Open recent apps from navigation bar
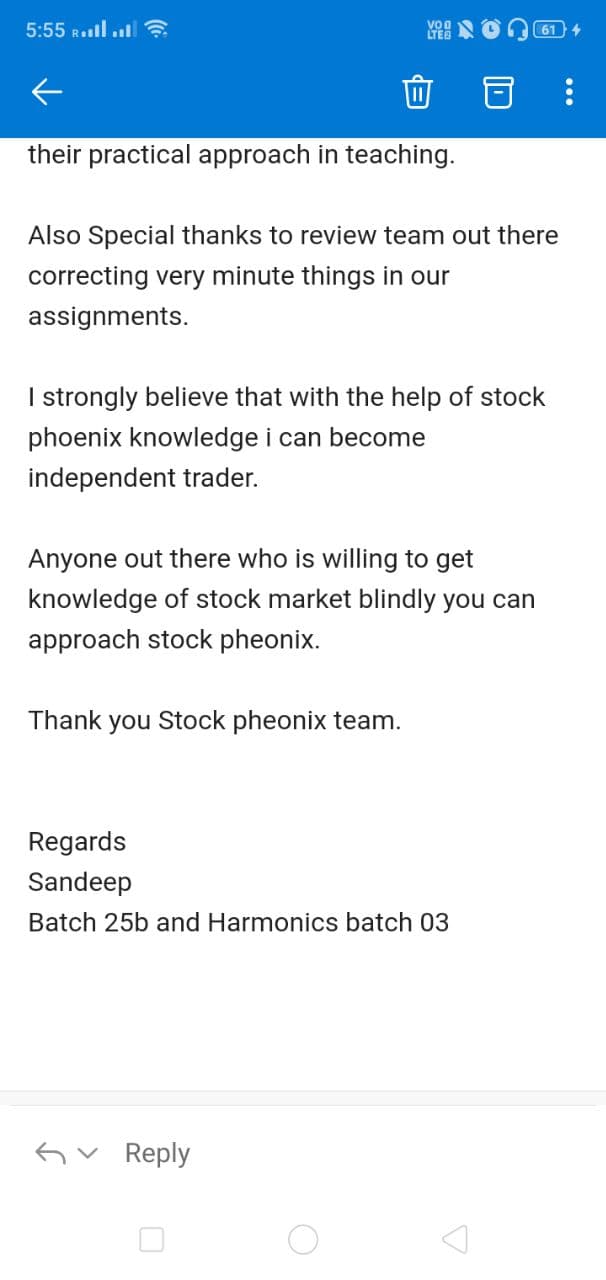This screenshot has width=606, height=1280. tap(152, 1240)
